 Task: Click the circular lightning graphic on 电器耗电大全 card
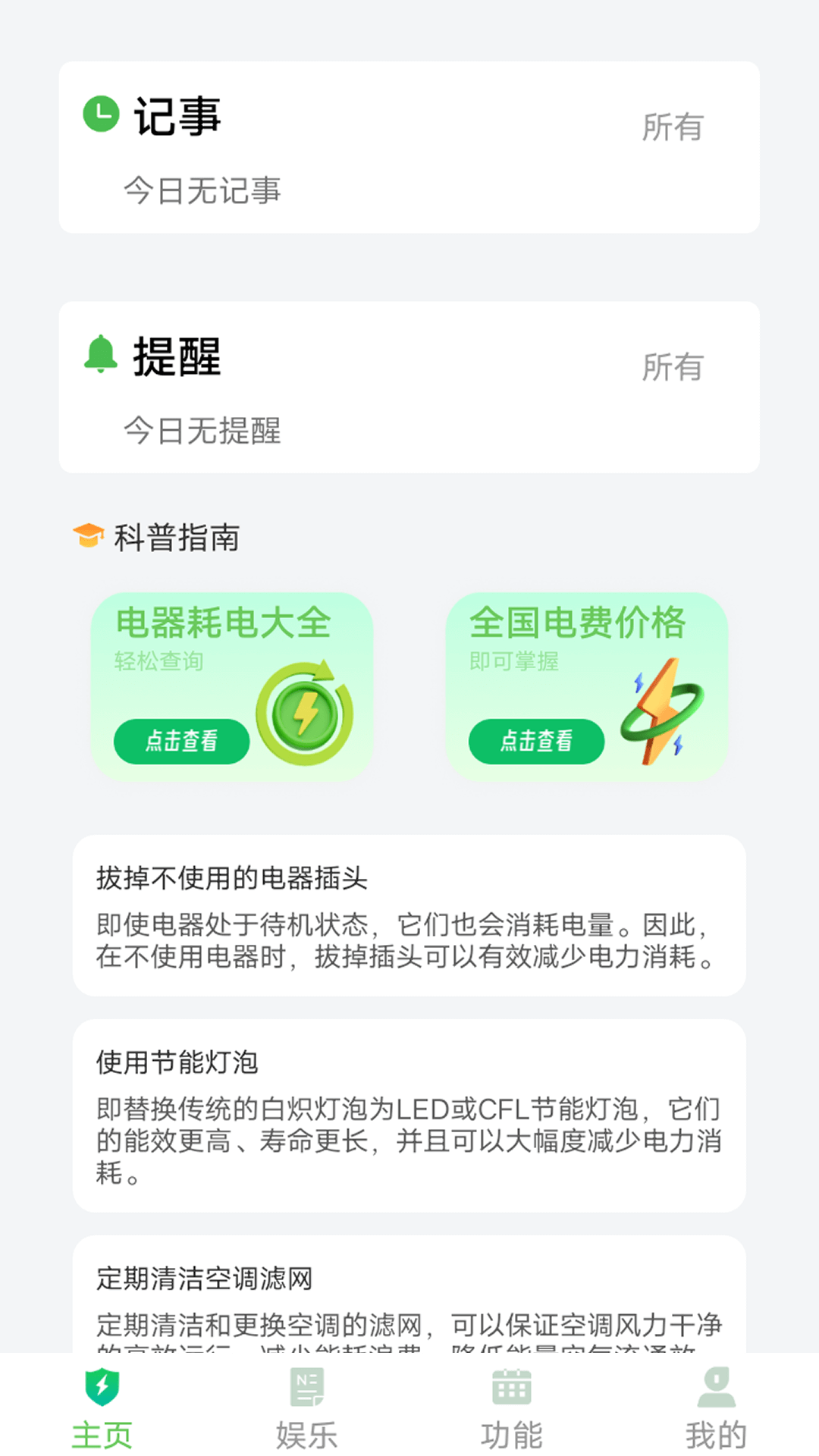click(305, 713)
